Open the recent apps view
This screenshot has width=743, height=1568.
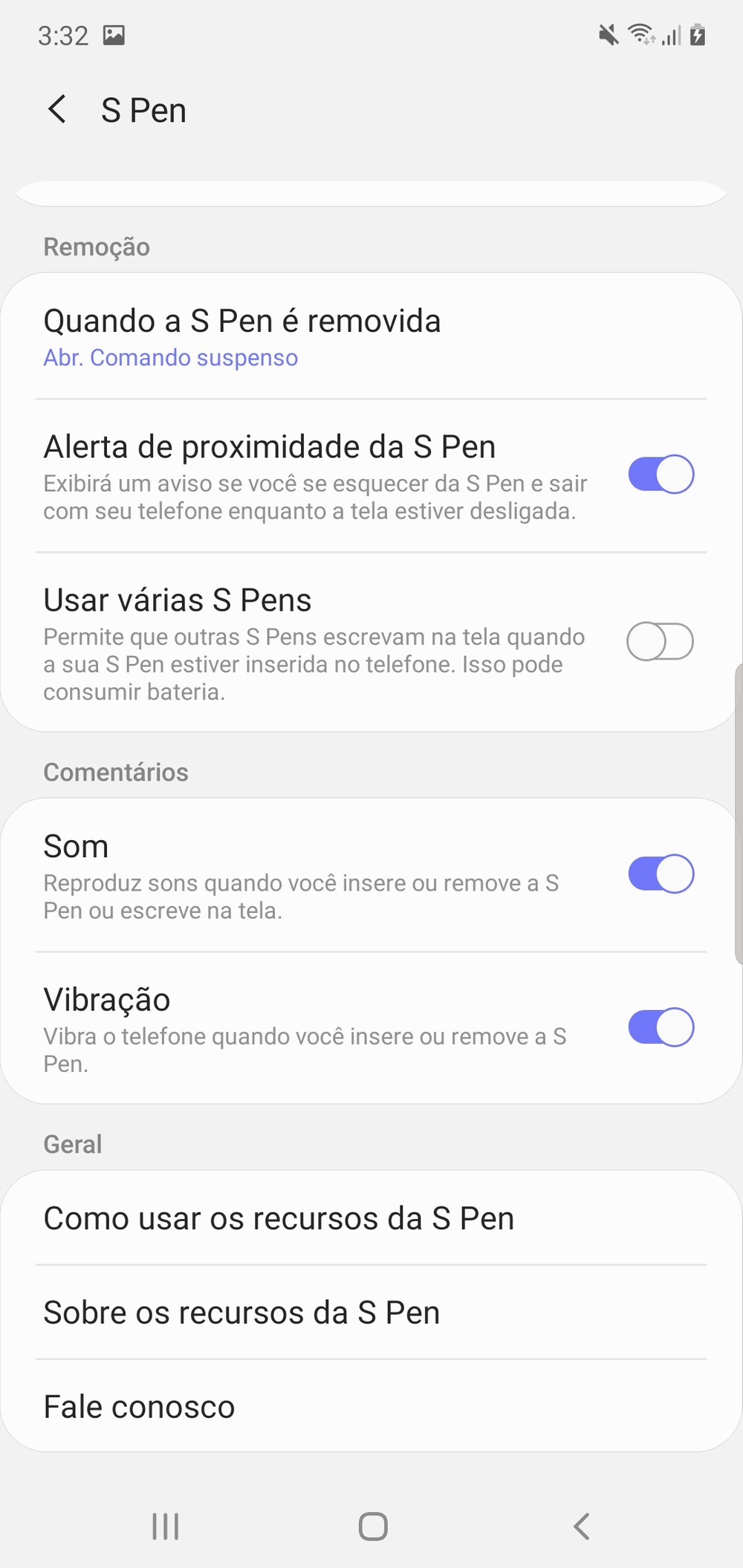pos(165,1527)
